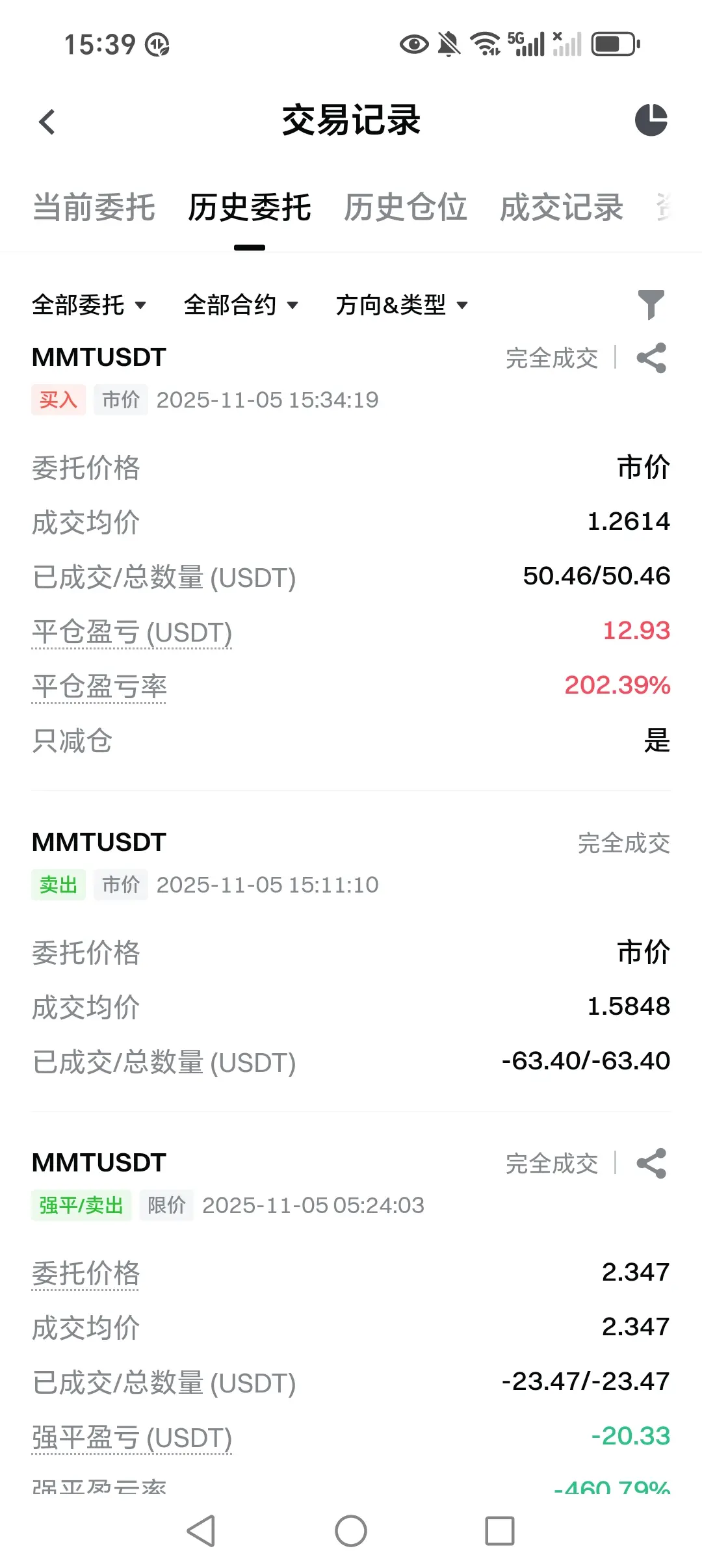Open the pie chart statistics icon
The image size is (702, 1568).
(x=651, y=120)
